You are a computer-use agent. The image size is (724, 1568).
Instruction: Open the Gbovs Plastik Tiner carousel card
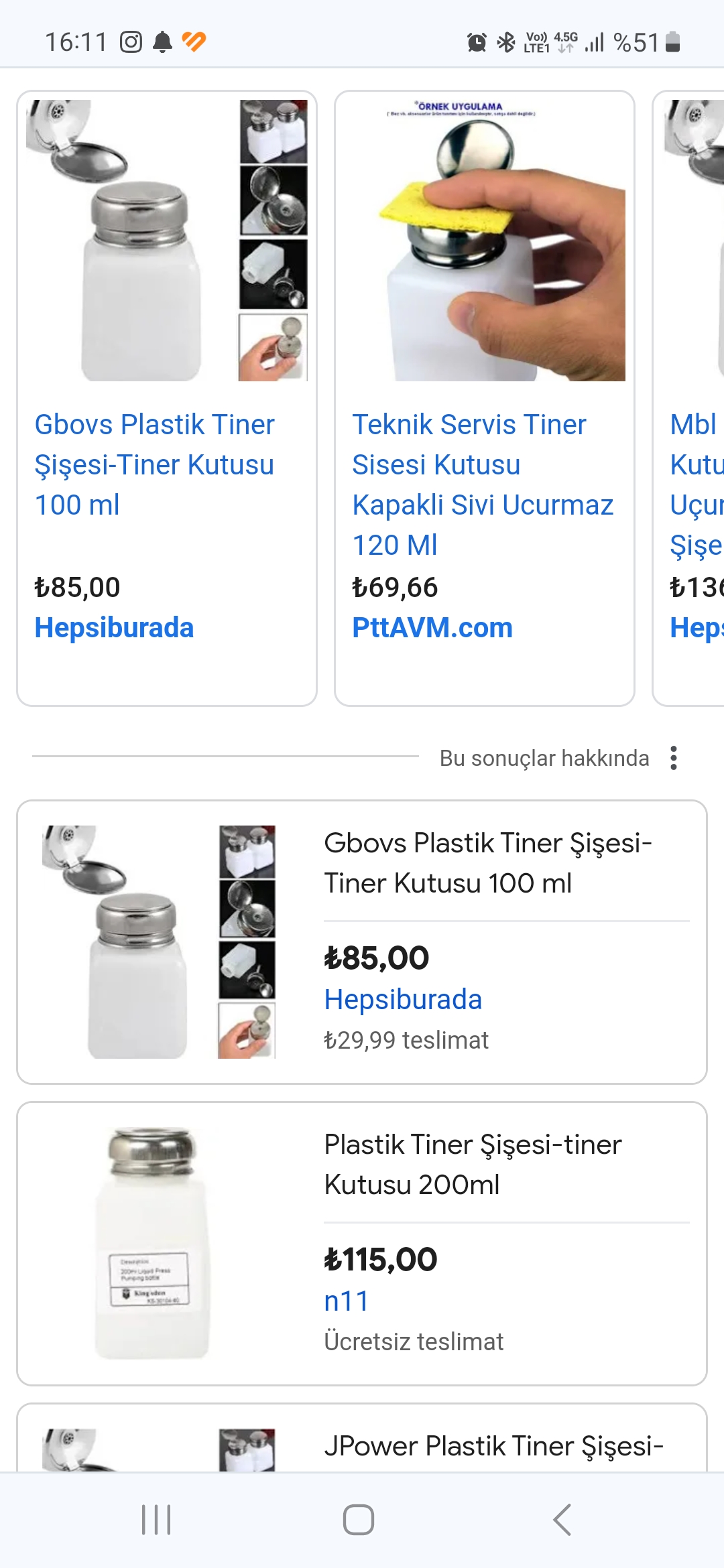(x=166, y=397)
